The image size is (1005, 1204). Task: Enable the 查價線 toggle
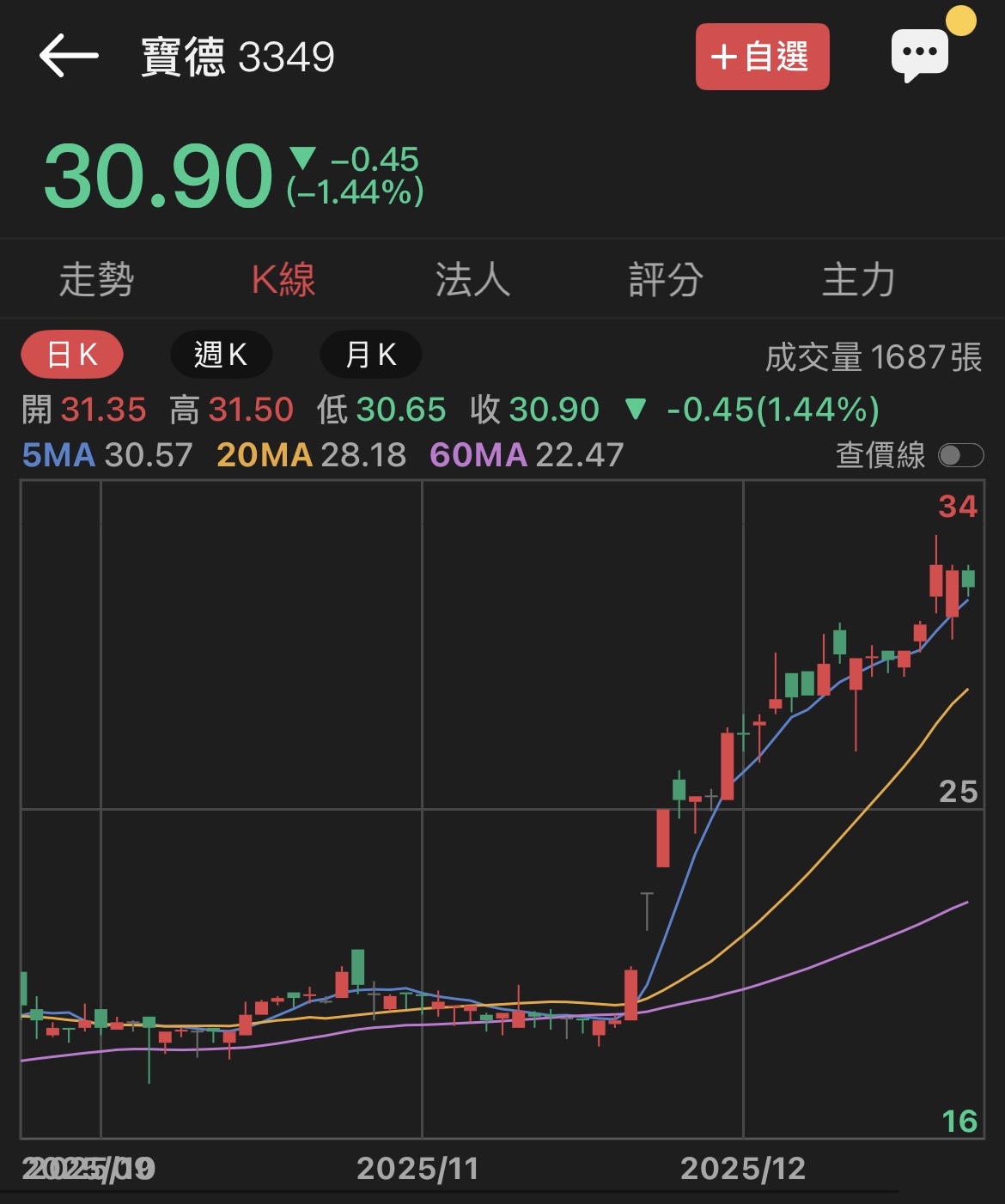click(960, 454)
